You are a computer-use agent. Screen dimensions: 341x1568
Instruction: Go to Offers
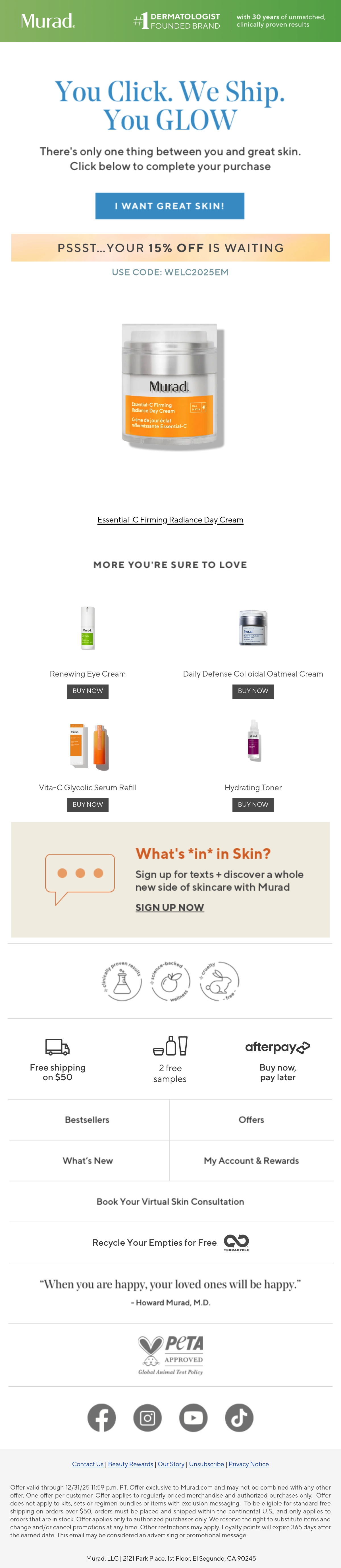tap(251, 1120)
